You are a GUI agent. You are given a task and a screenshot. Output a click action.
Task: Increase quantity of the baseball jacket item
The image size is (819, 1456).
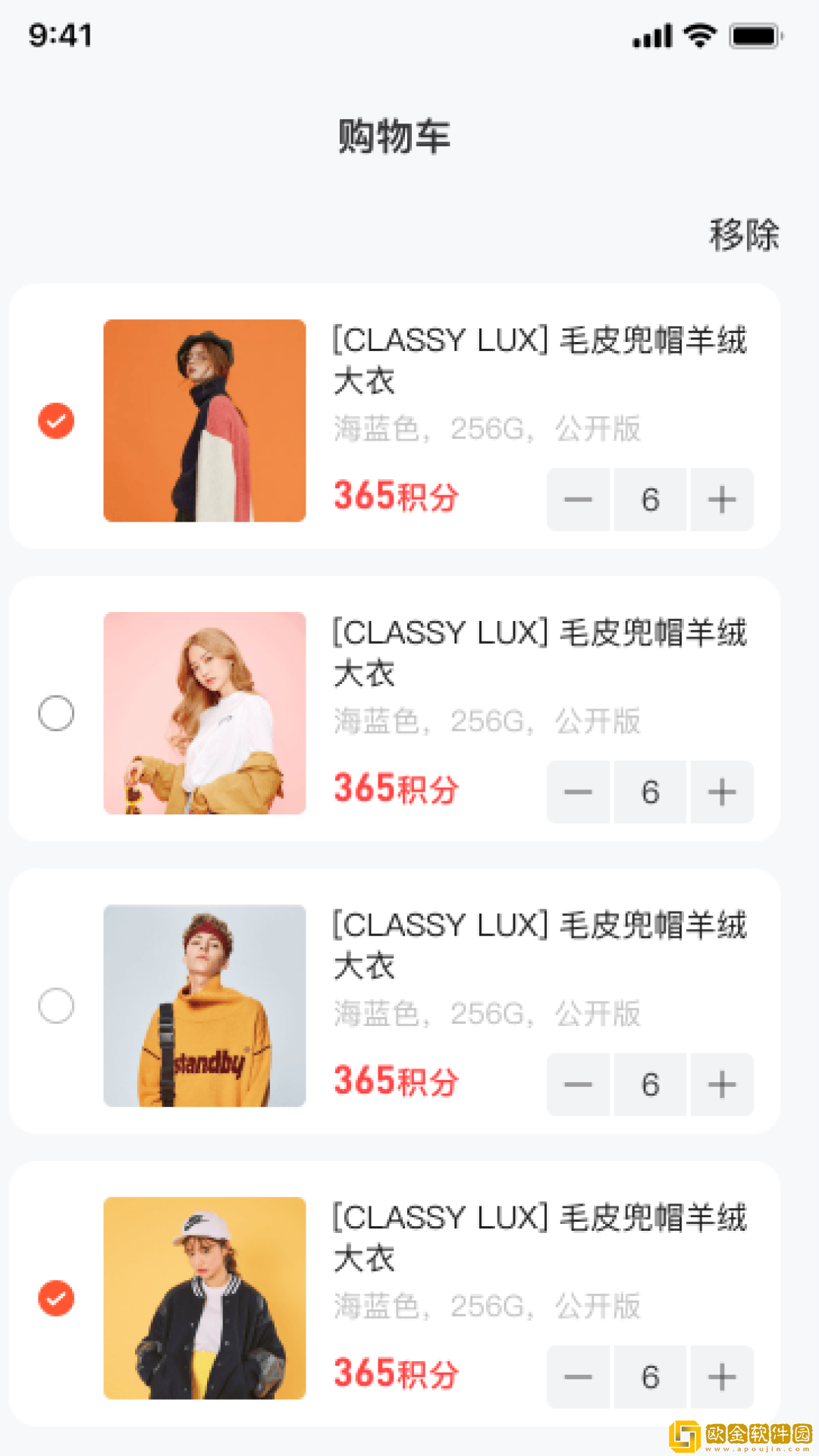(x=722, y=1377)
